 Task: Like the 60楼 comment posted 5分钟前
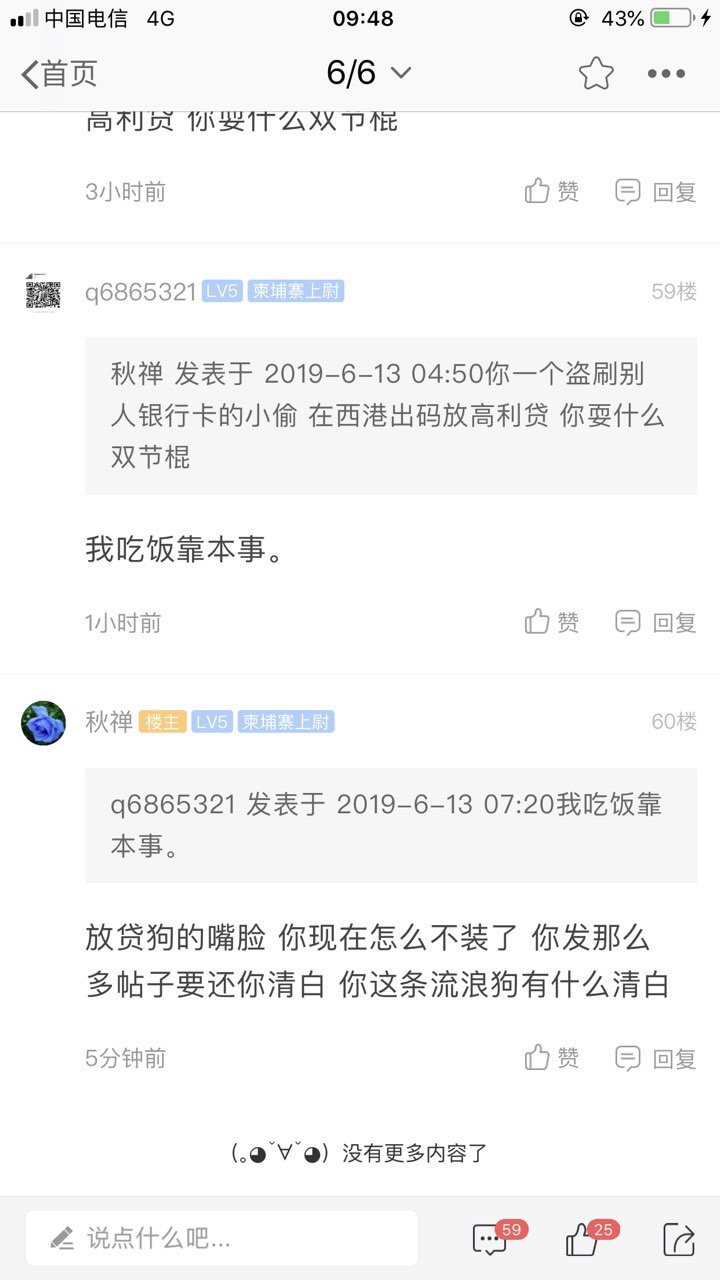pos(552,1057)
